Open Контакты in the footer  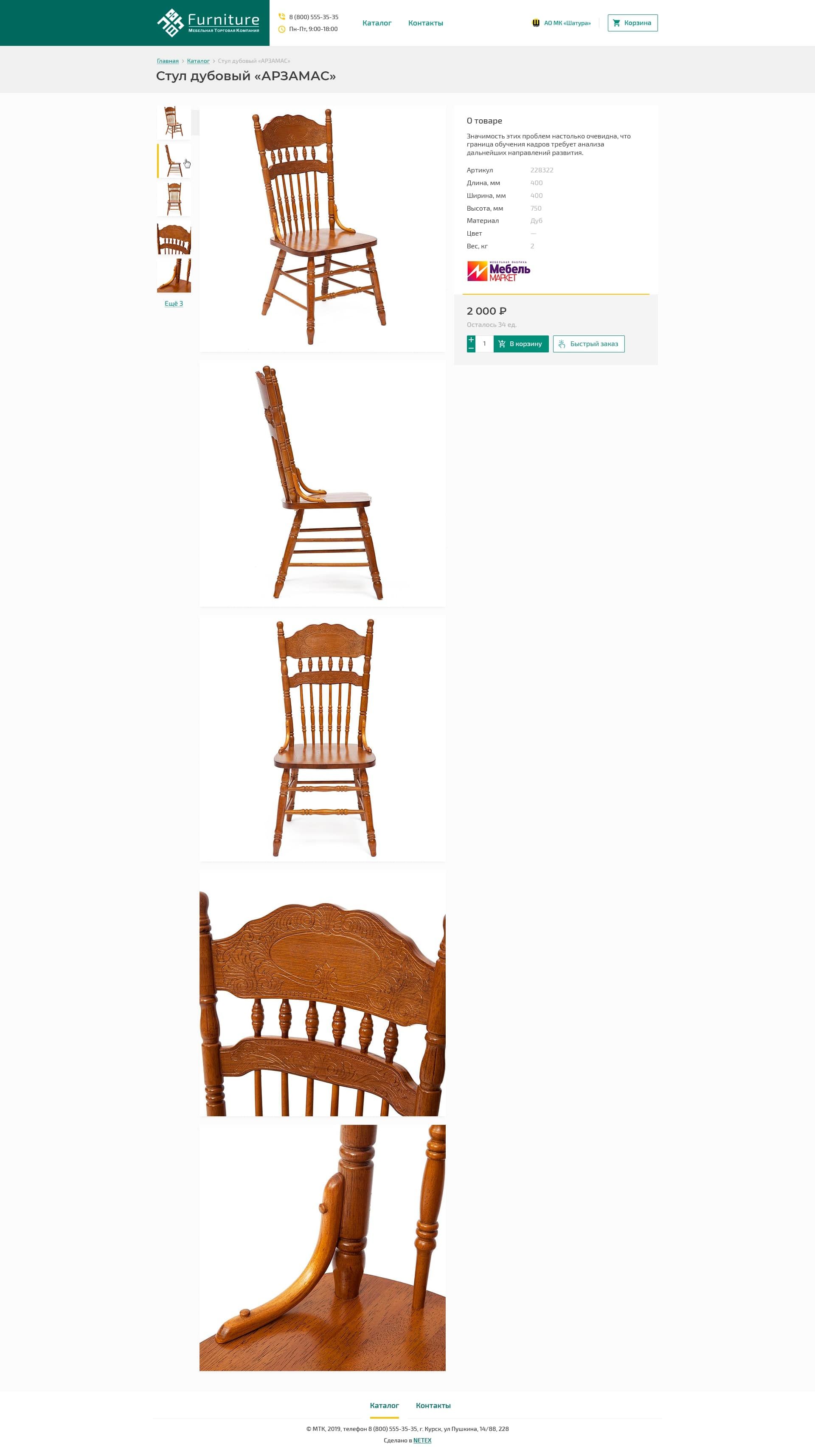pyautogui.click(x=433, y=1405)
